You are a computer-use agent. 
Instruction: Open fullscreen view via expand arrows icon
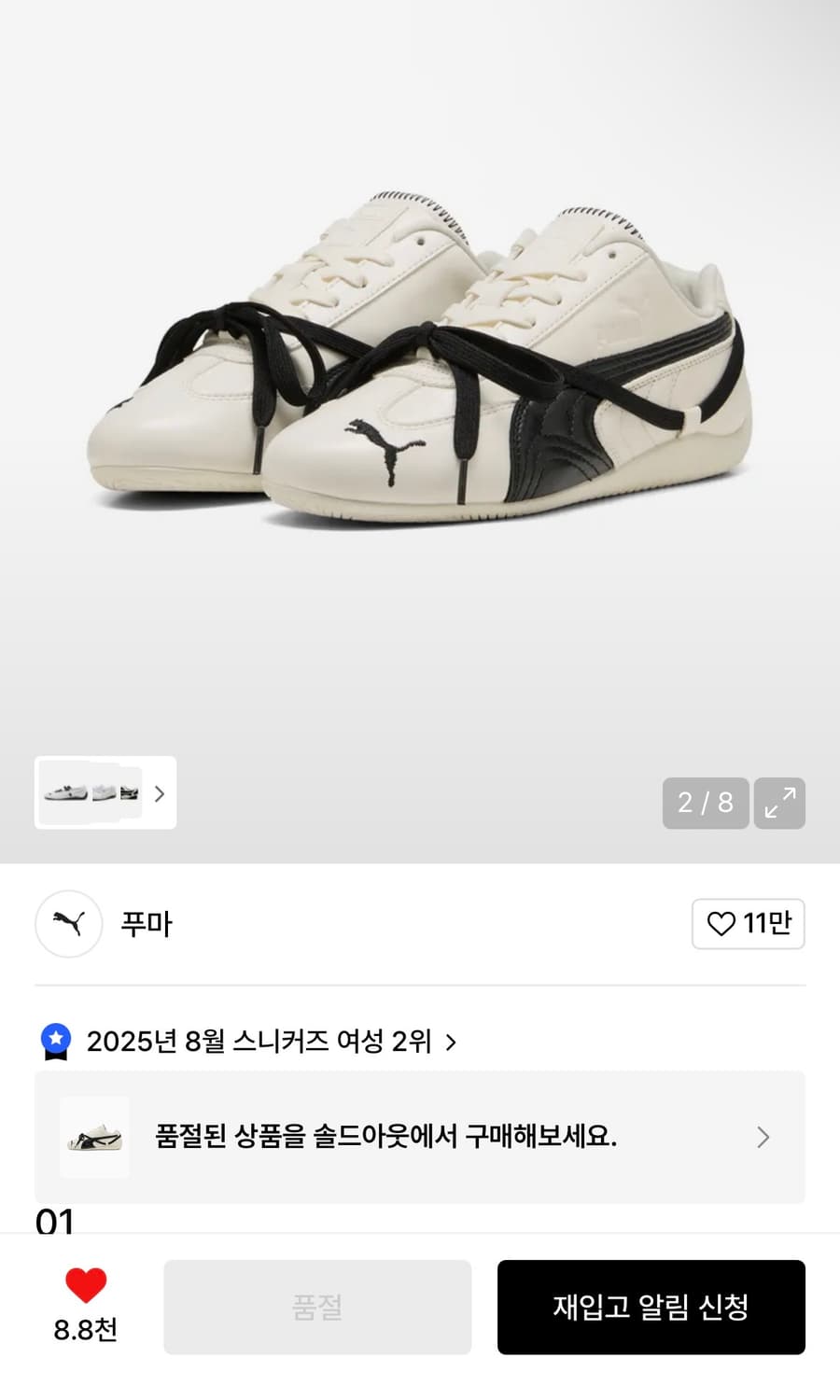(780, 803)
